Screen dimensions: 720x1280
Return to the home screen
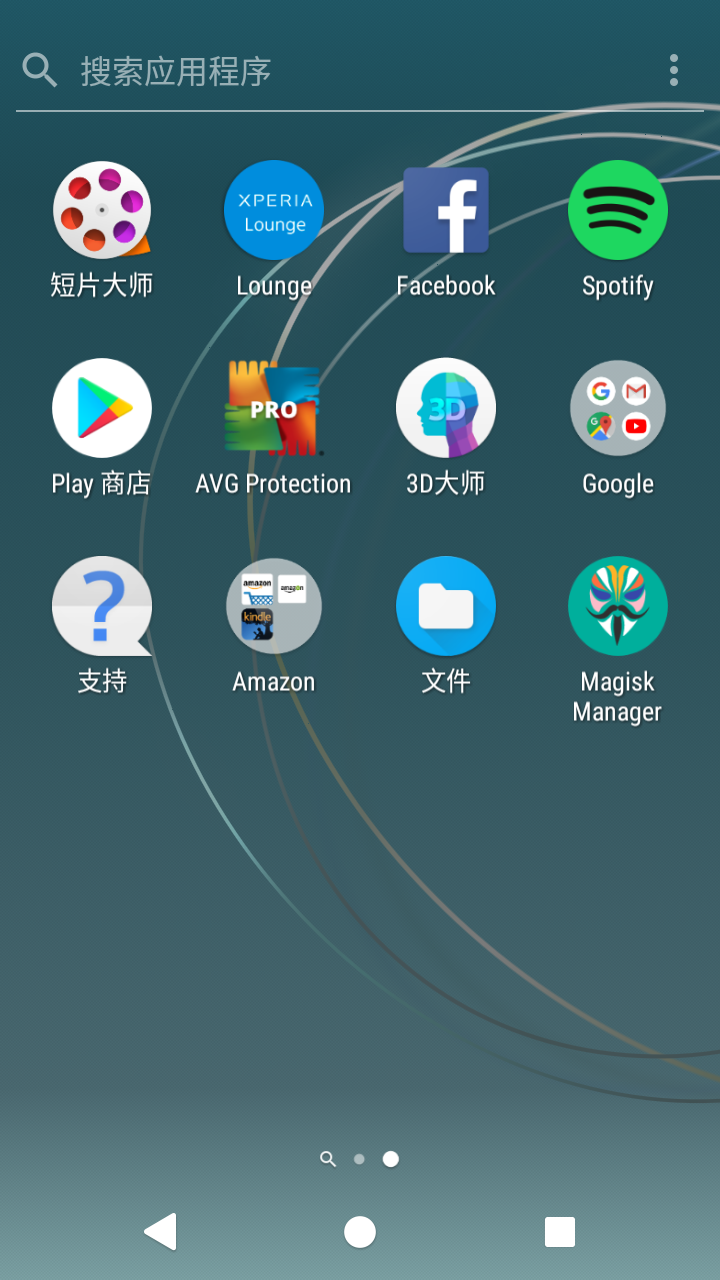tap(360, 1232)
